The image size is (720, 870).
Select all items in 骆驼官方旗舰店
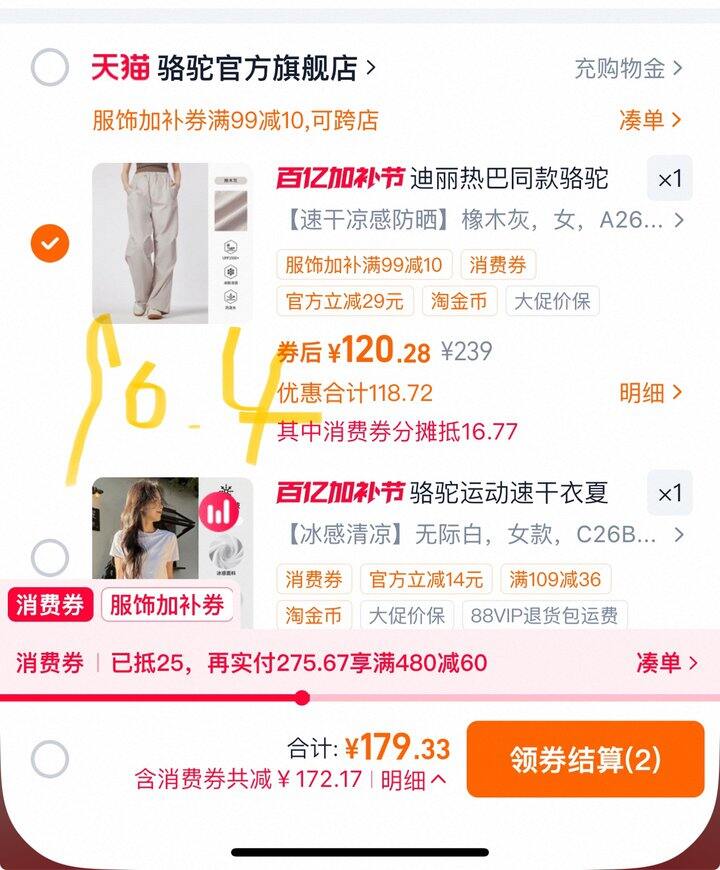click(49, 68)
